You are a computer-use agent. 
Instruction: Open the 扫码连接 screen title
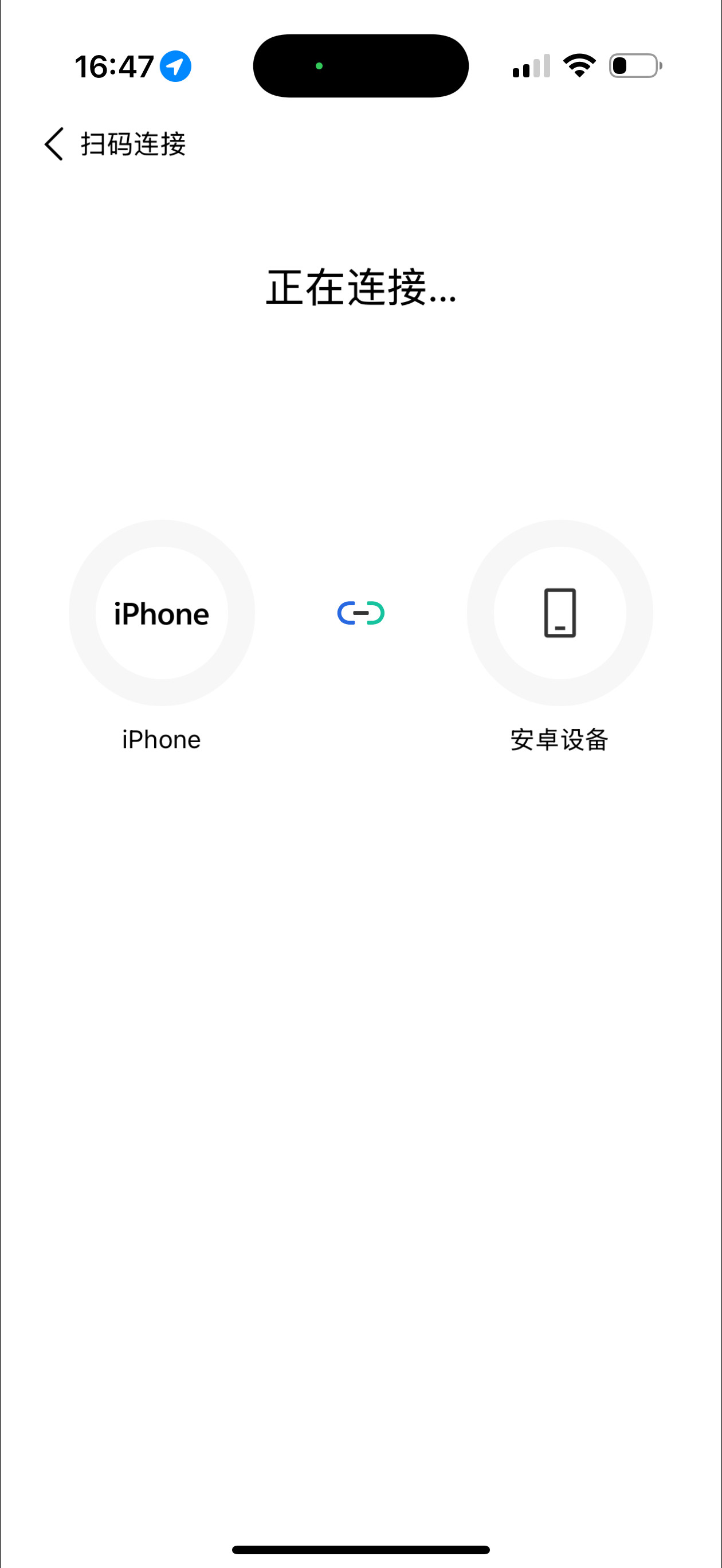pyautogui.click(x=134, y=144)
